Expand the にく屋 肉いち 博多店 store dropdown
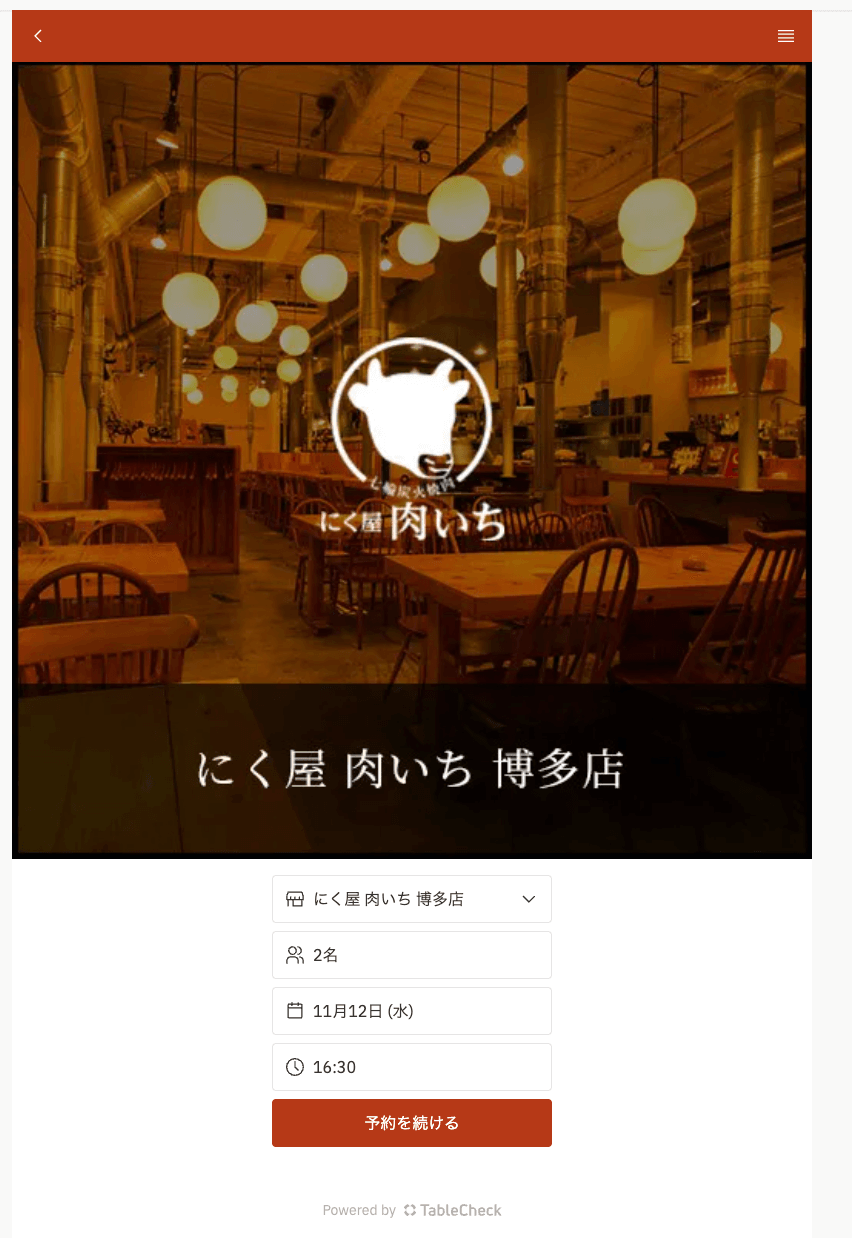Screen dimensions: 852x1238 point(412,899)
